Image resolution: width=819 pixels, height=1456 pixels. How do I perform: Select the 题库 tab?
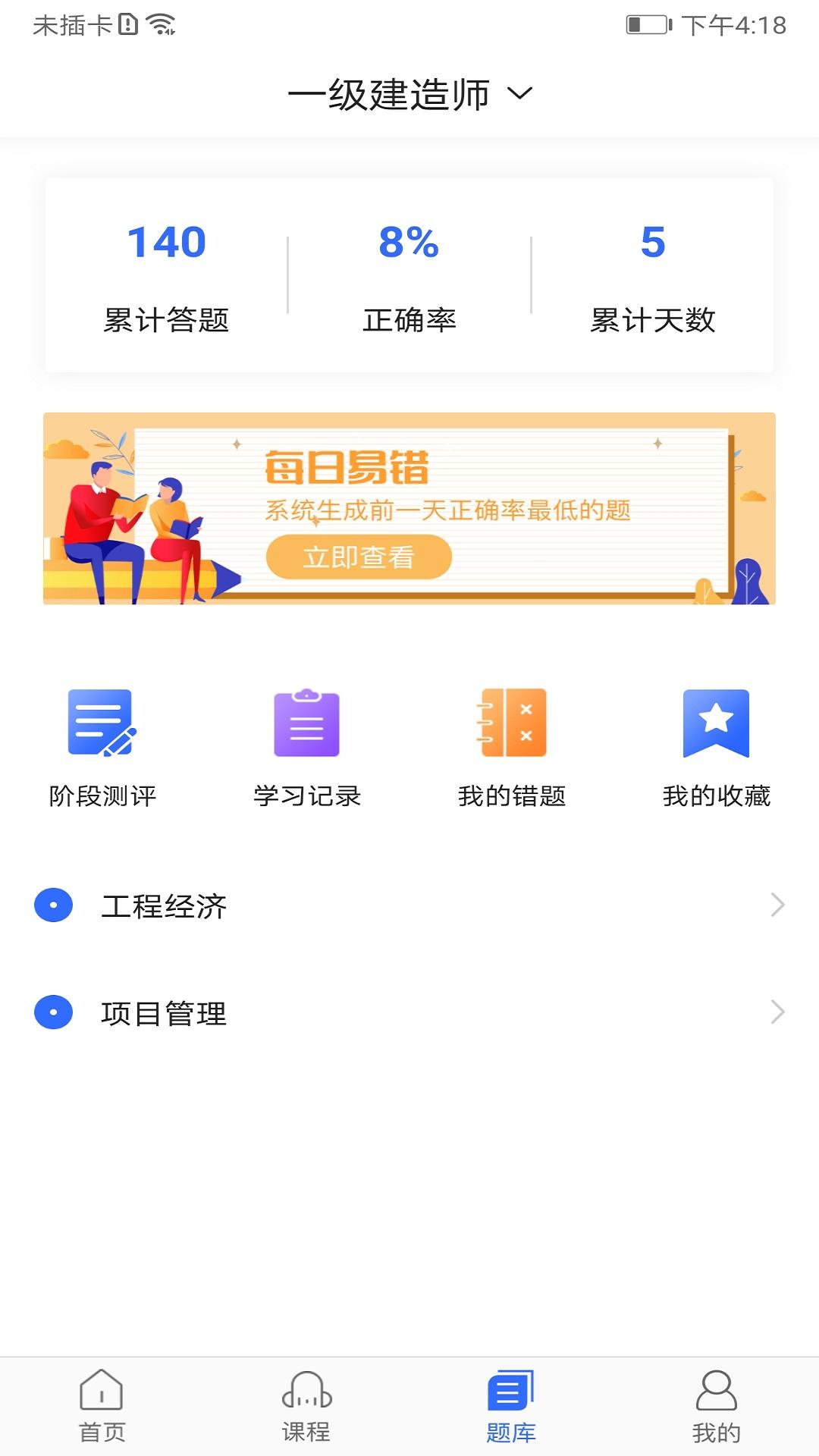(x=511, y=1406)
